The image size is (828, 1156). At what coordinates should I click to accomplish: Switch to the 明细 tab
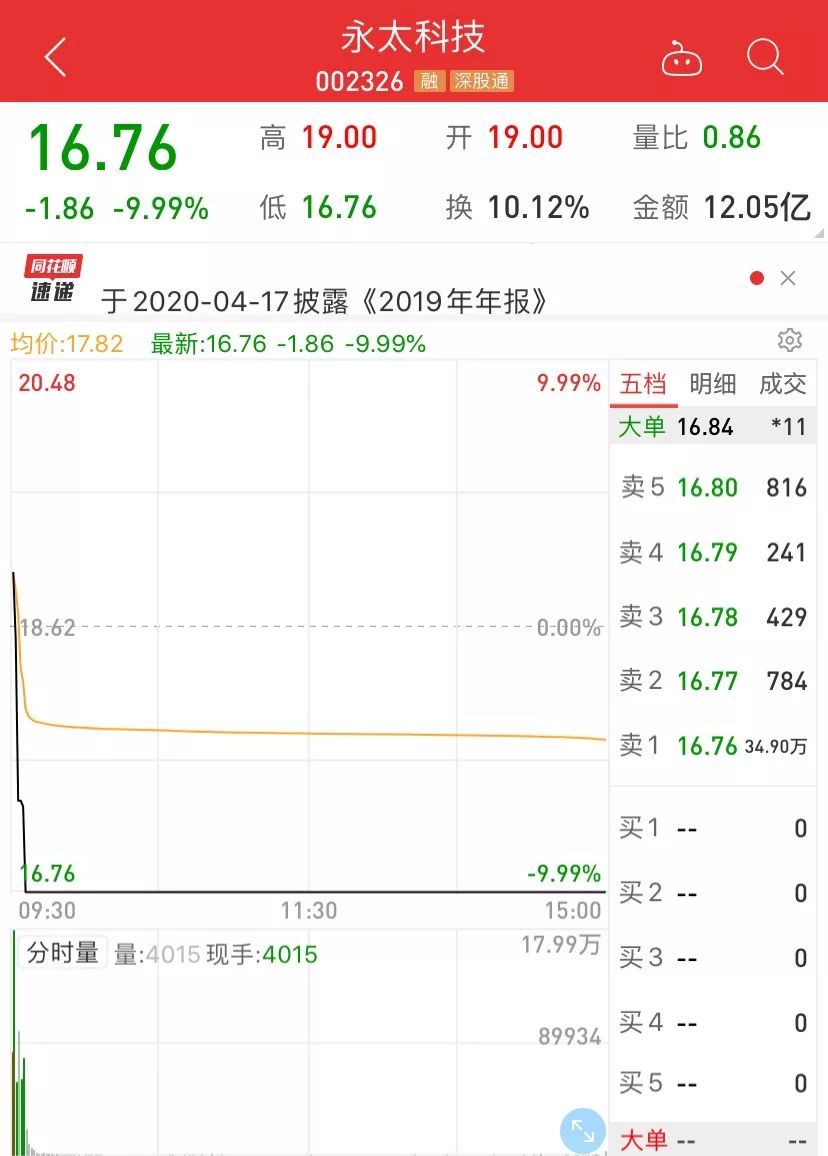(x=712, y=384)
